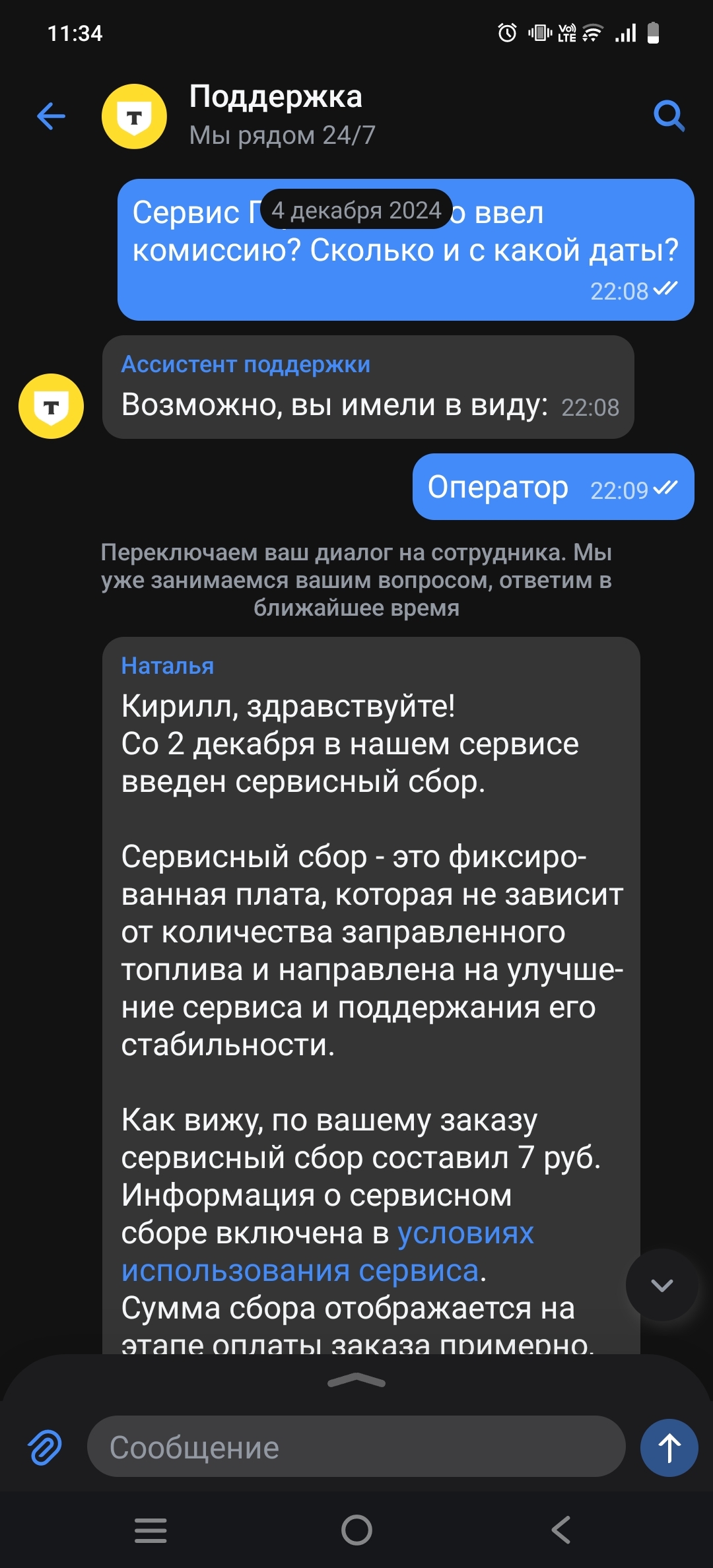Send the message with the arrow button

pos(669,1447)
